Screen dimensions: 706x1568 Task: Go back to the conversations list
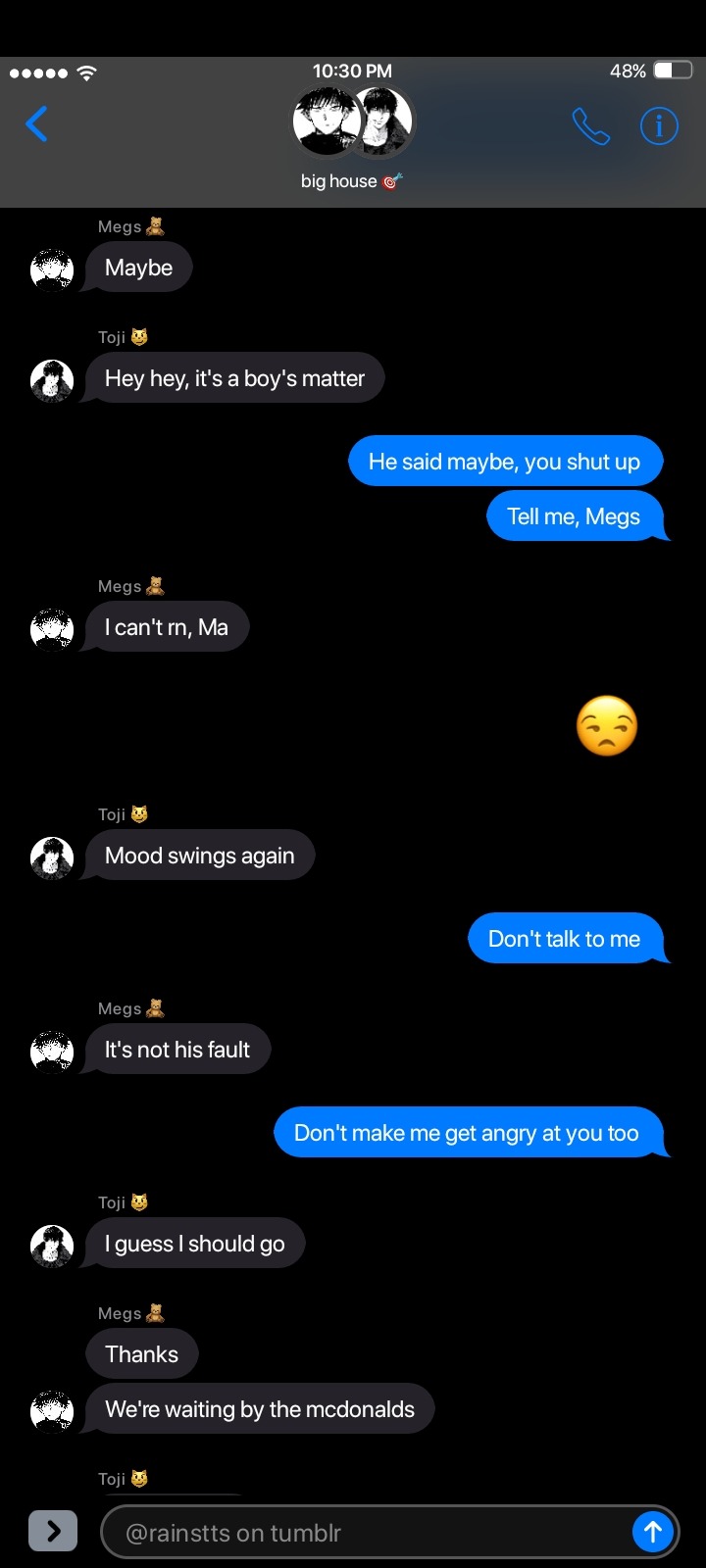[37, 124]
